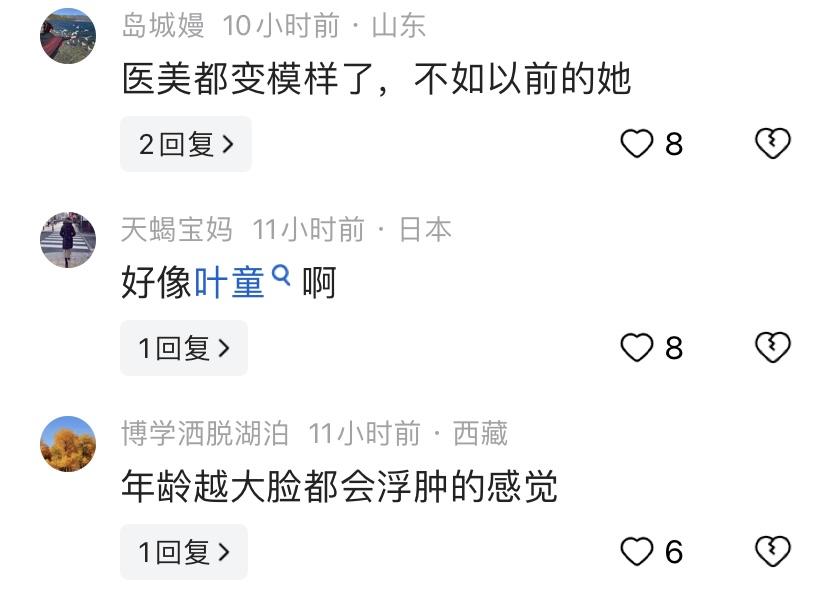Like 岛城嫚's comment
Image resolution: width=828 pixels, height=601 pixels.
point(637,144)
